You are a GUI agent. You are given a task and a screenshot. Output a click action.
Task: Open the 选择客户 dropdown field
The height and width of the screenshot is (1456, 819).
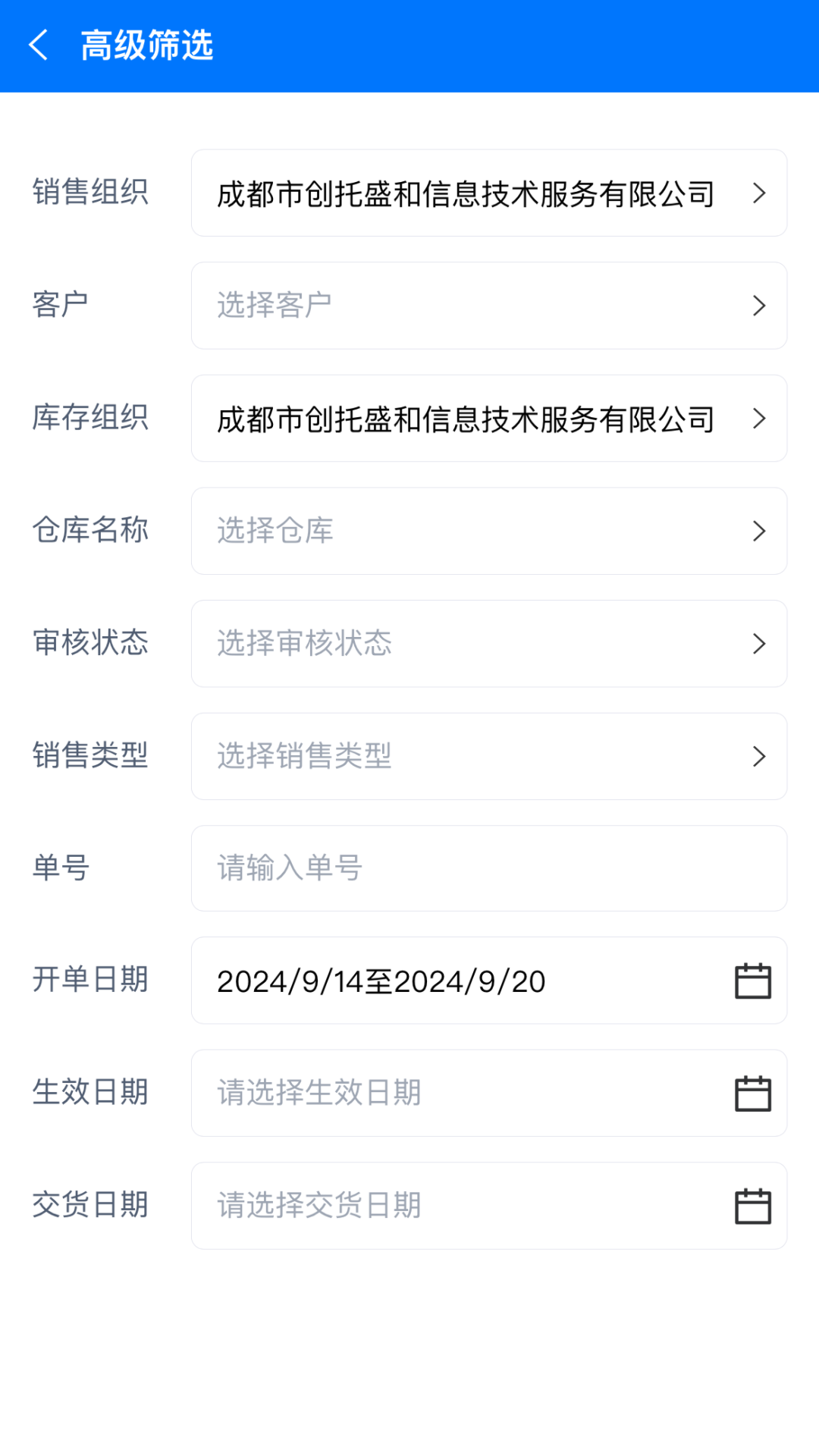pos(455,305)
